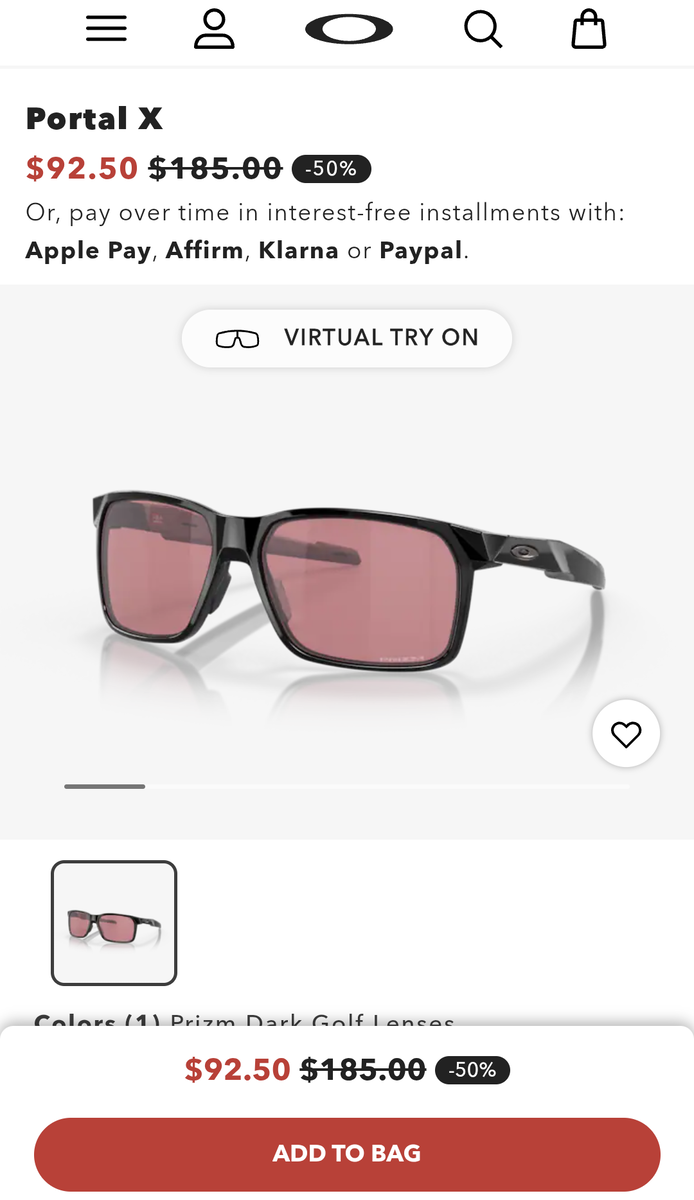694x1200 pixels.
Task: Go to the Oakley home logo
Action: pyautogui.click(x=349, y=30)
